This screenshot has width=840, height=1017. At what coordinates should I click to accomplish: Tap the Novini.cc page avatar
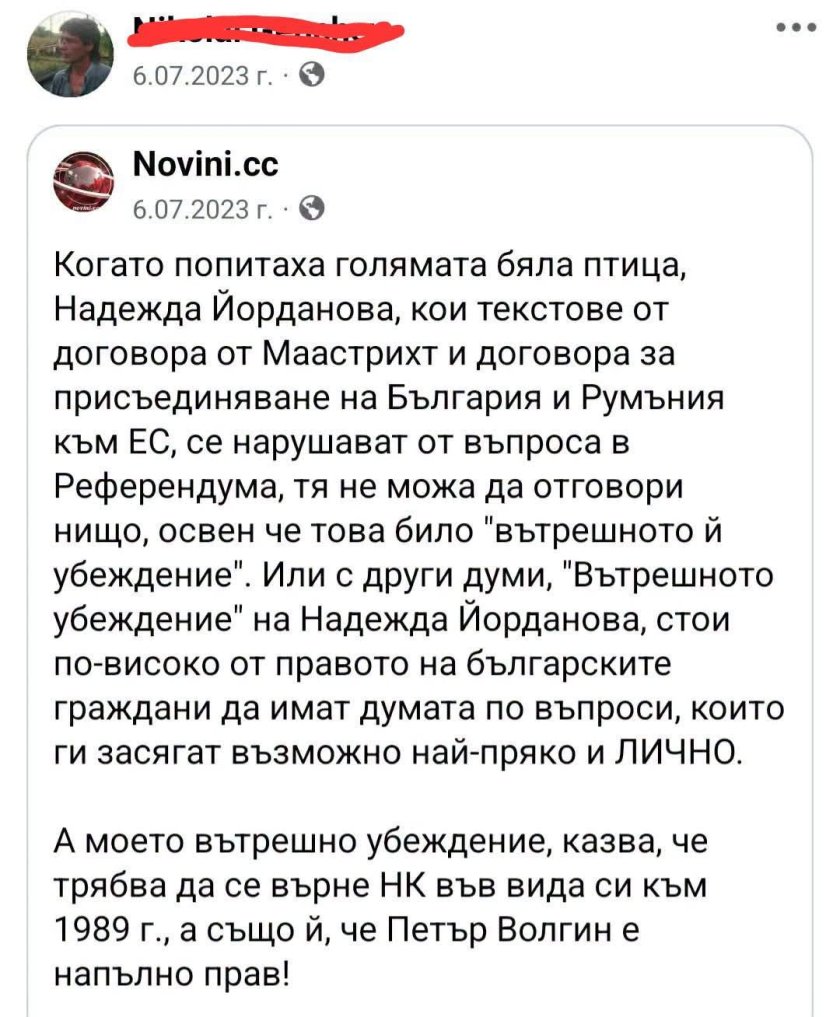click(83, 182)
